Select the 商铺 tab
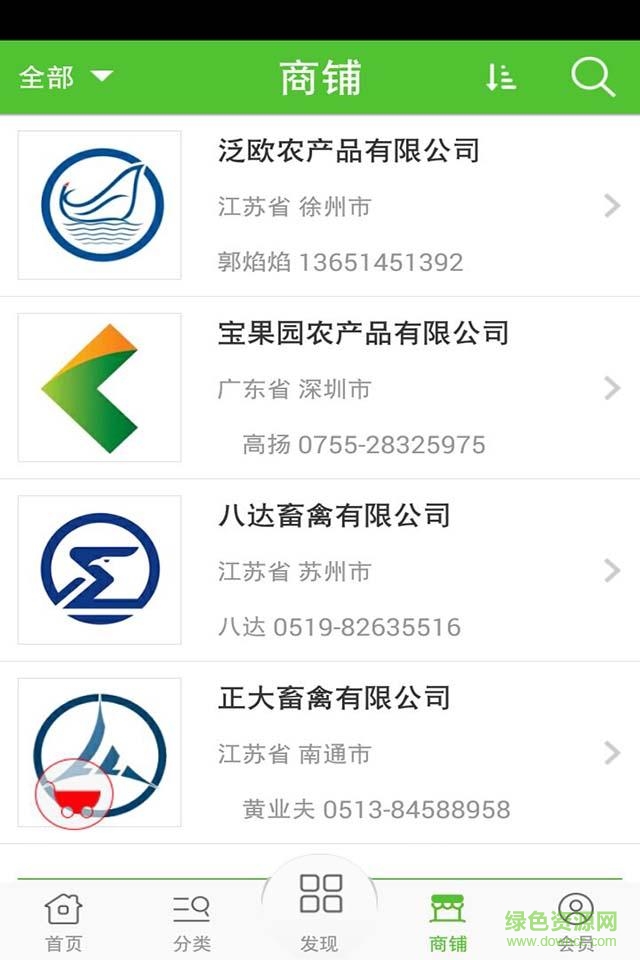 (x=448, y=922)
